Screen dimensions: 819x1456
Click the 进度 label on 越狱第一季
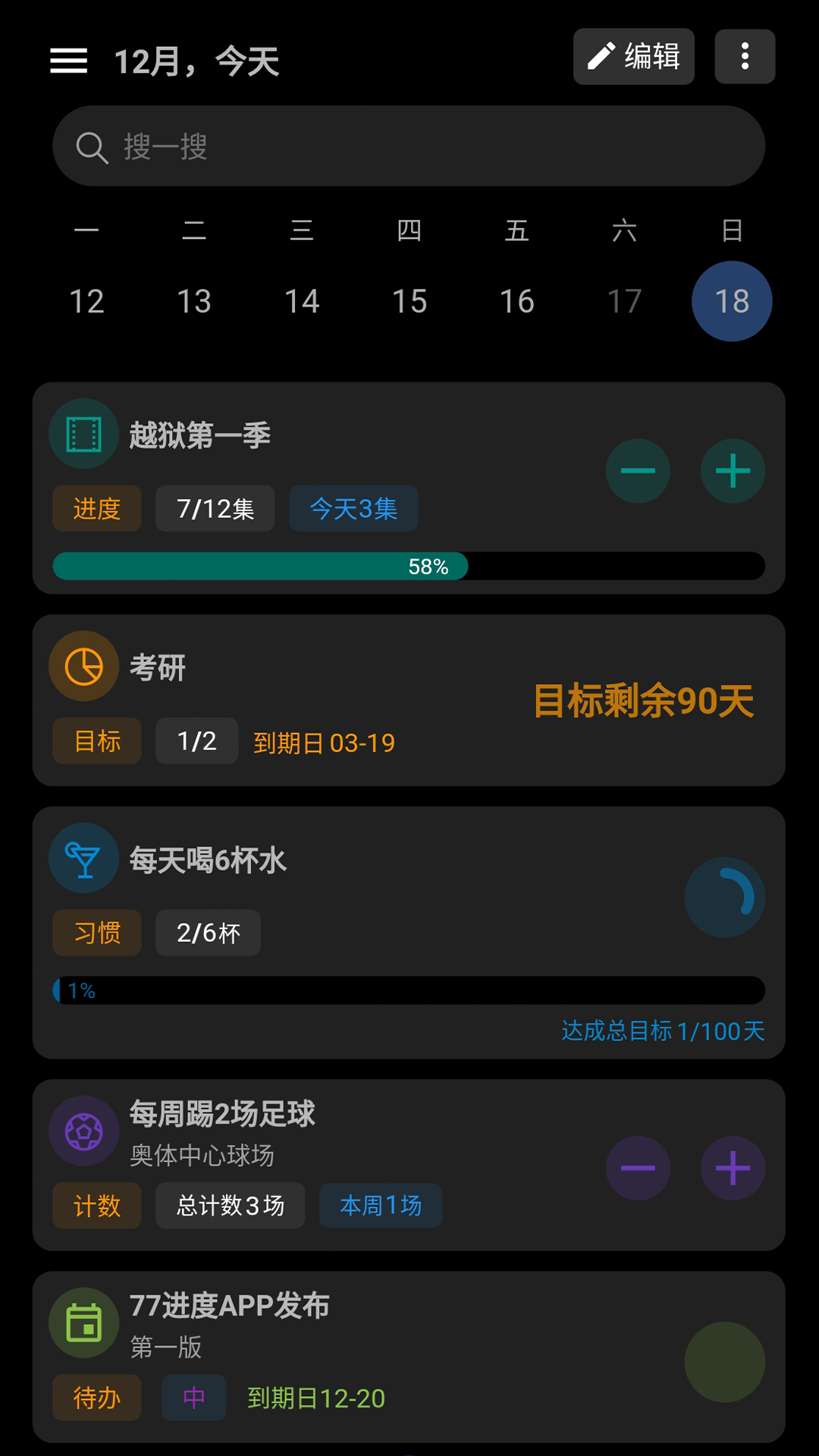[96, 509]
